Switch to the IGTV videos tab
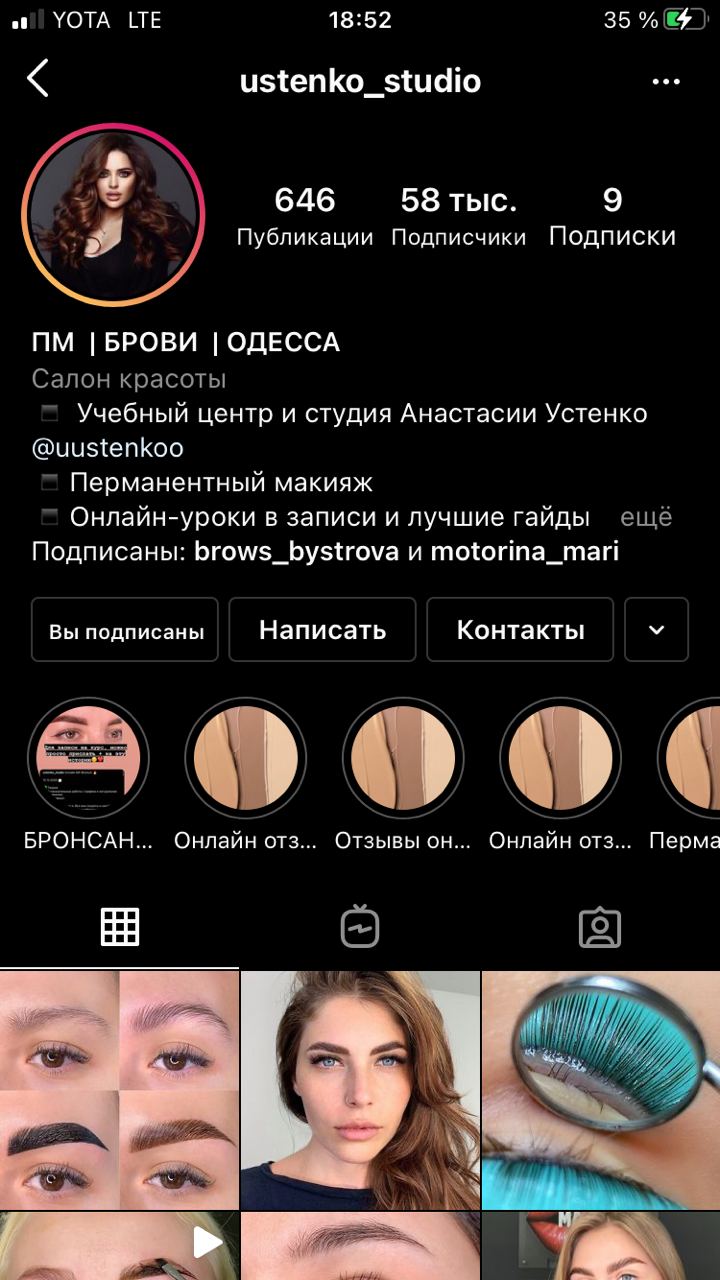 [x=360, y=928]
